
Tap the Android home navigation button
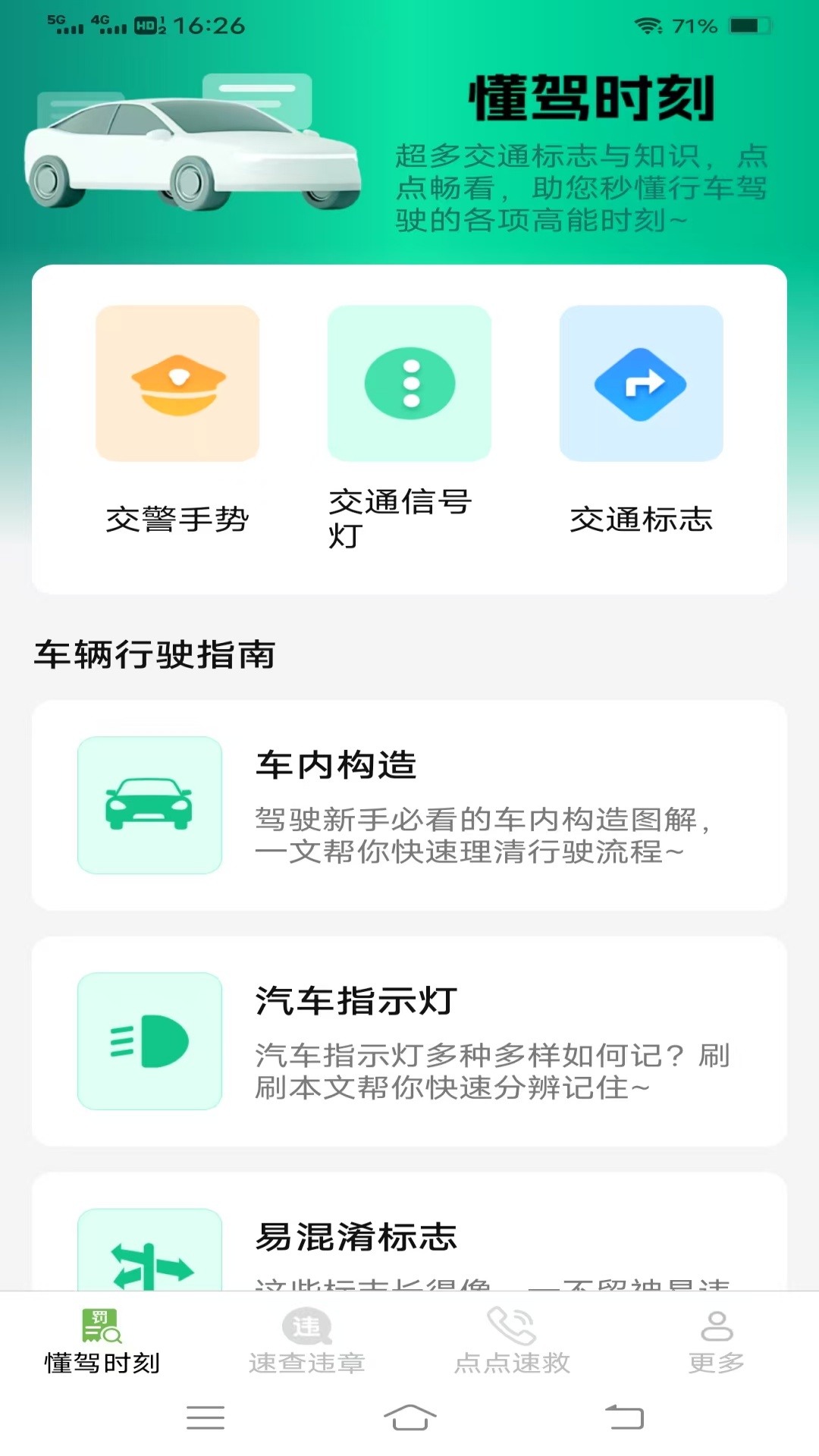409,1417
